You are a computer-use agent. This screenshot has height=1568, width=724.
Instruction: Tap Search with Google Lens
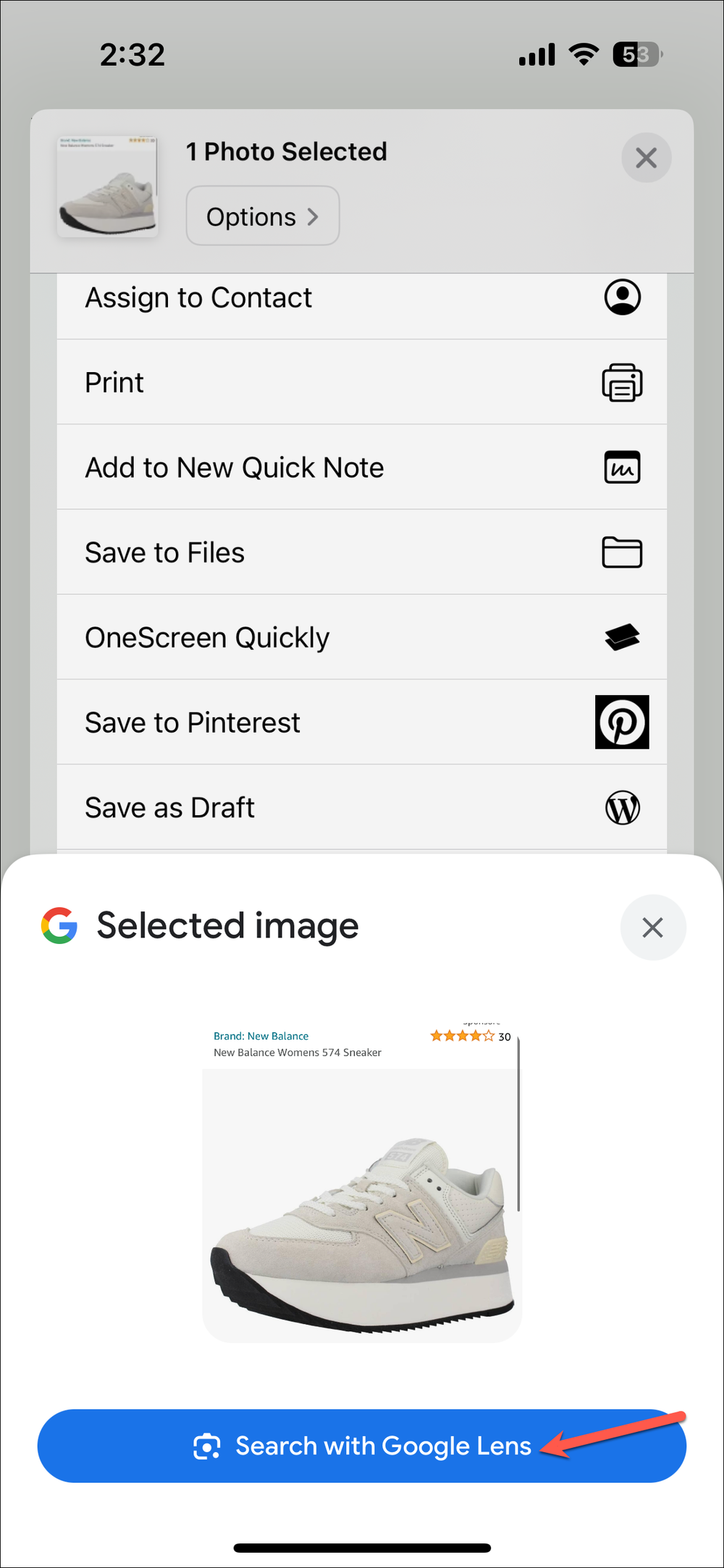(362, 1446)
